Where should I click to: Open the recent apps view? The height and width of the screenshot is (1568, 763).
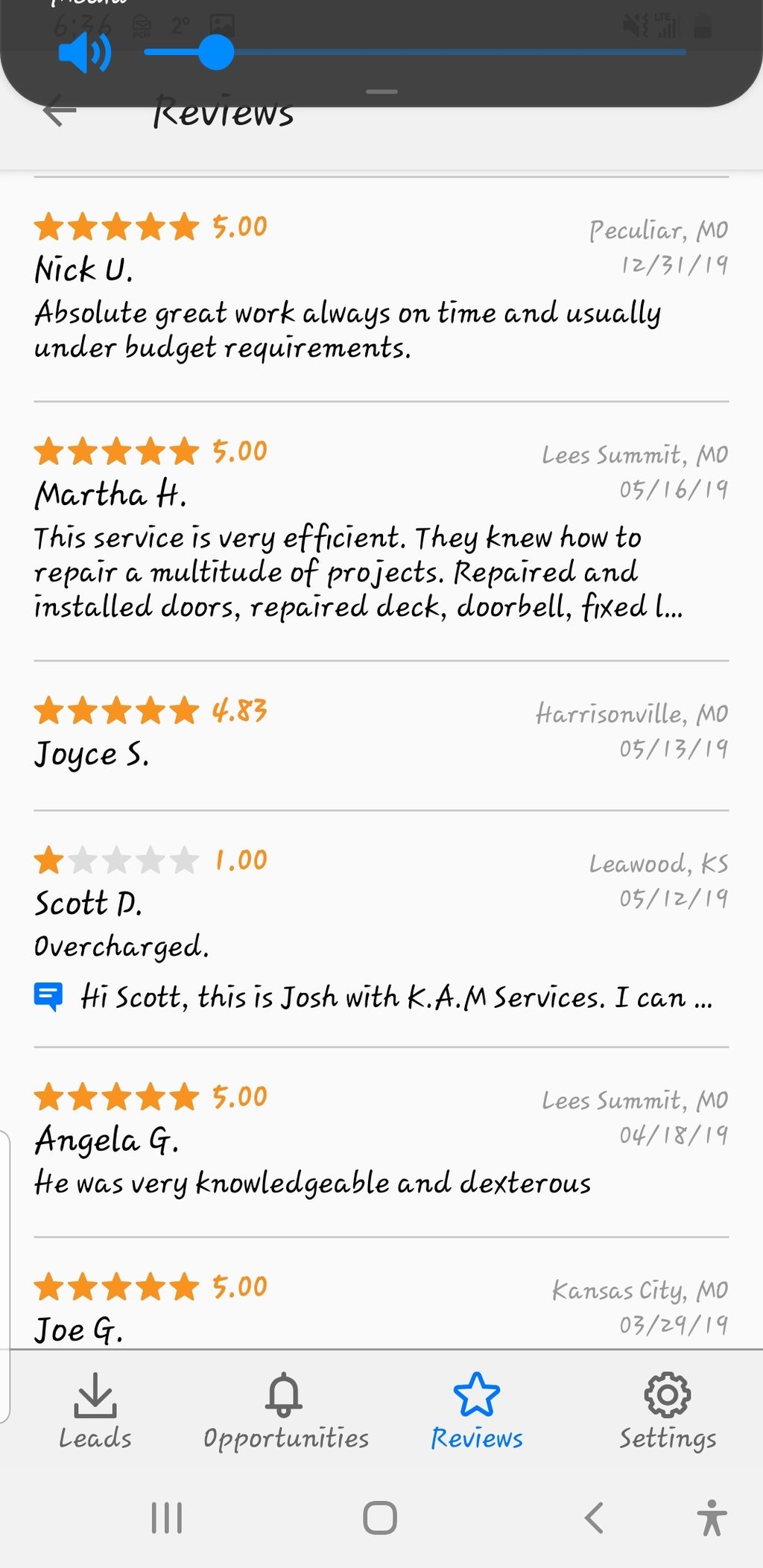tap(166, 1517)
